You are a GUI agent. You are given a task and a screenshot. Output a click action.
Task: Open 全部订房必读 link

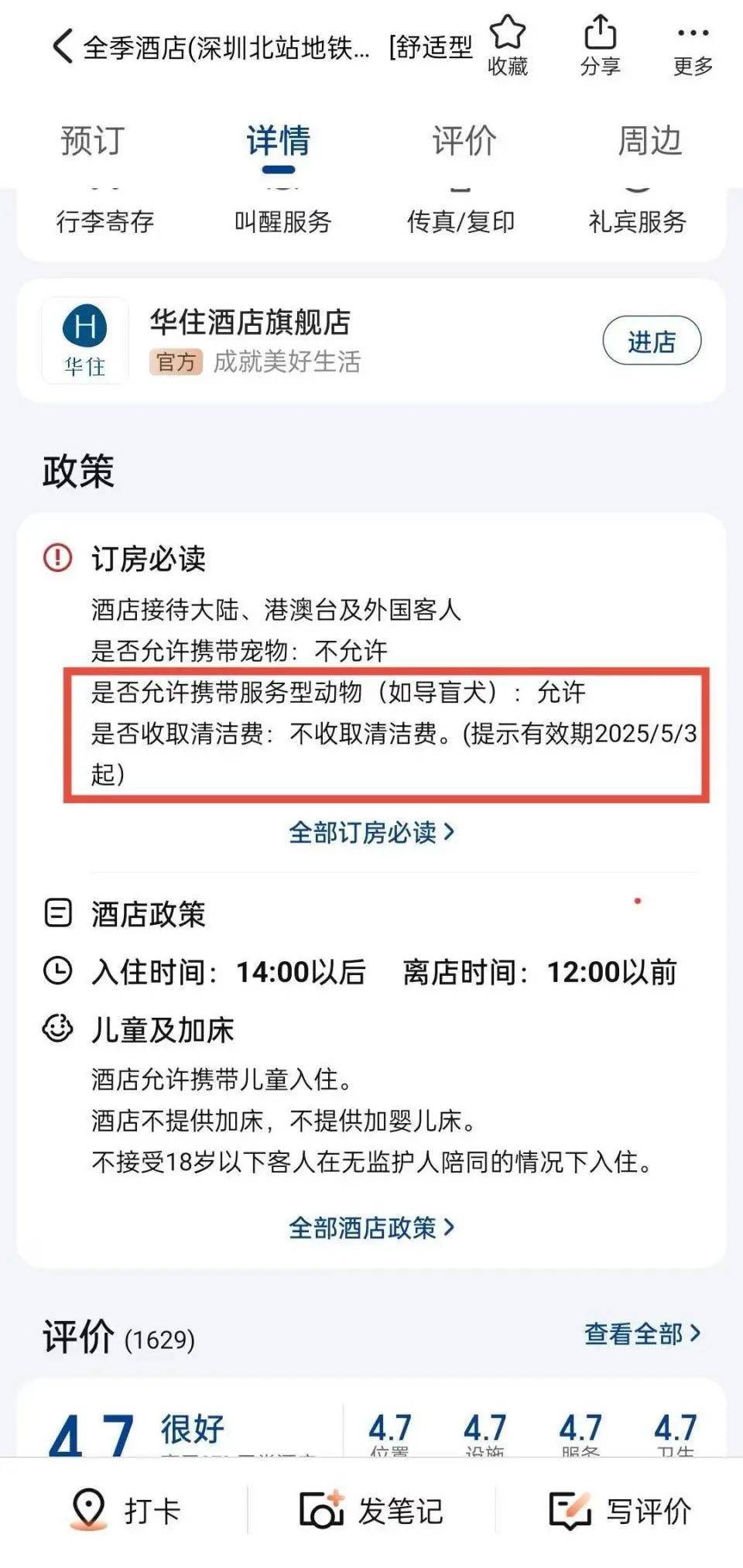pyautogui.click(x=371, y=833)
